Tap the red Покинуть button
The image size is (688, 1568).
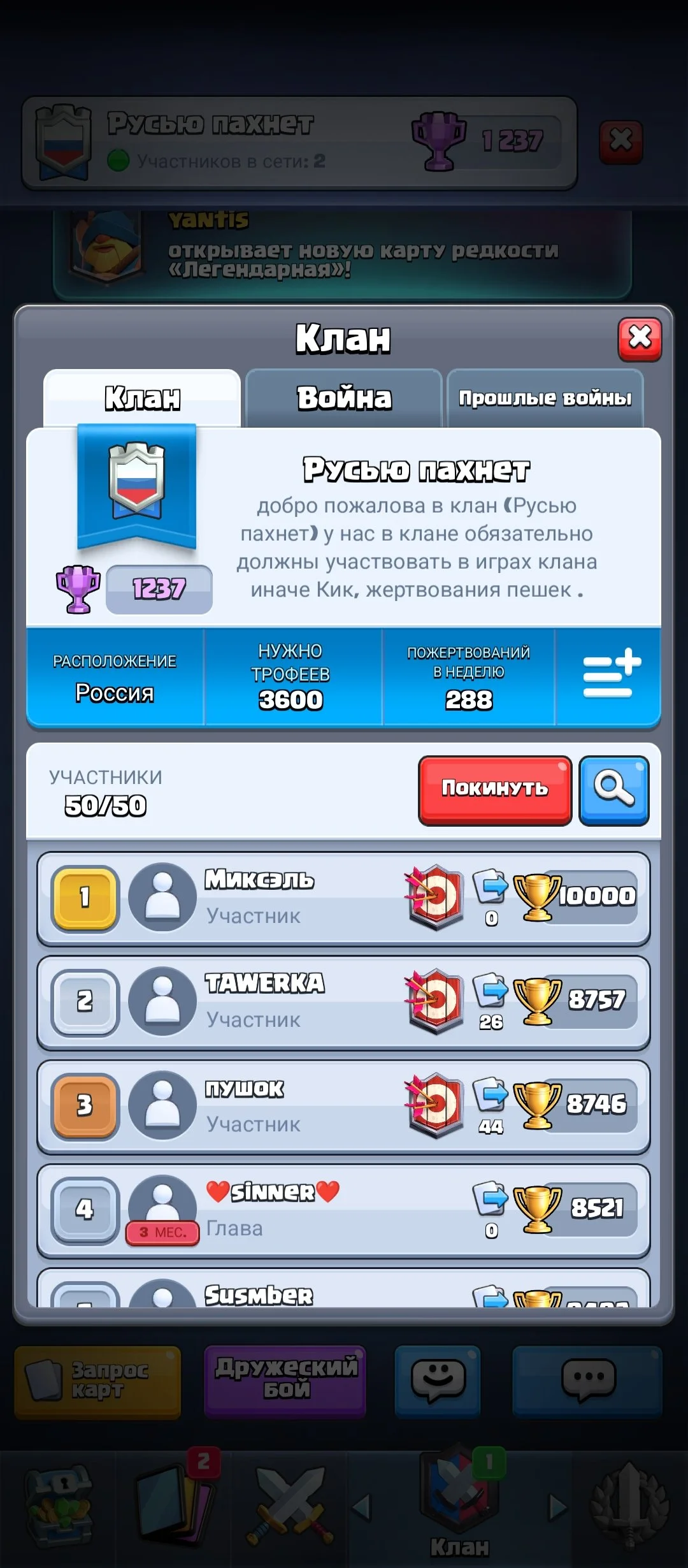click(494, 790)
